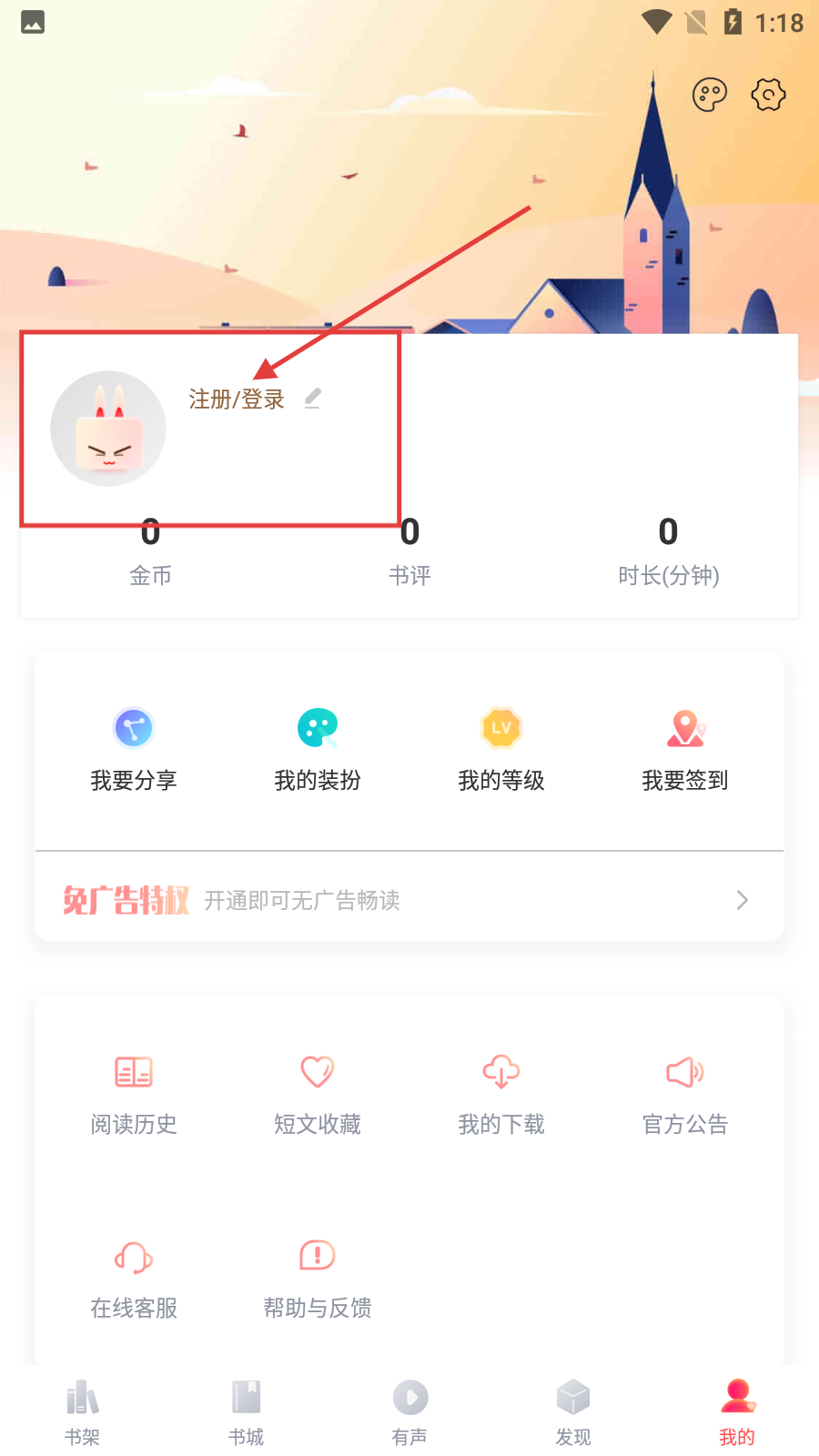Contact 在线客服
The height and width of the screenshot is (1456, 819).
point(134,1279)
